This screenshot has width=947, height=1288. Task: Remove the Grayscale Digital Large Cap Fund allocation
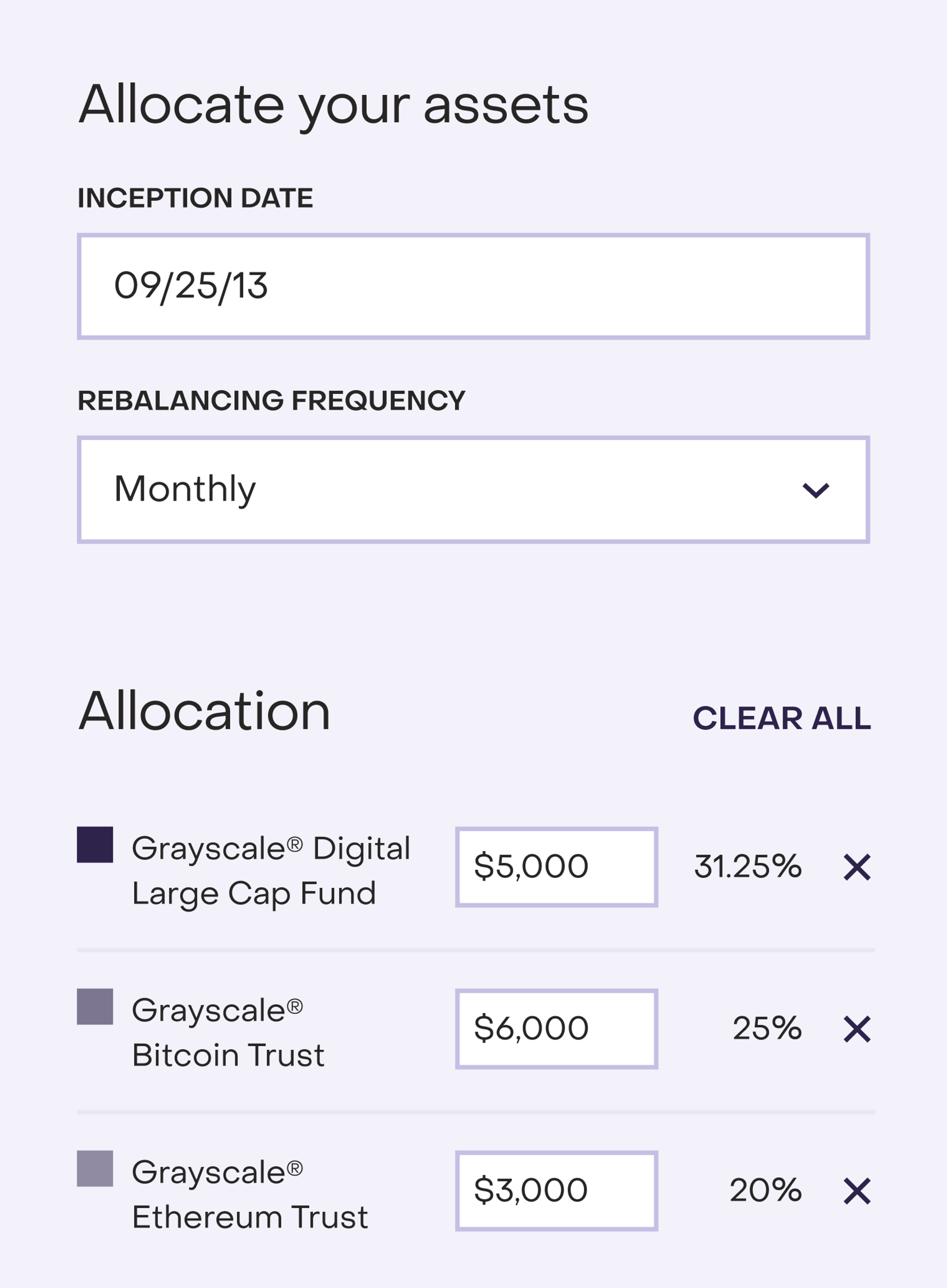coord(858,867)
